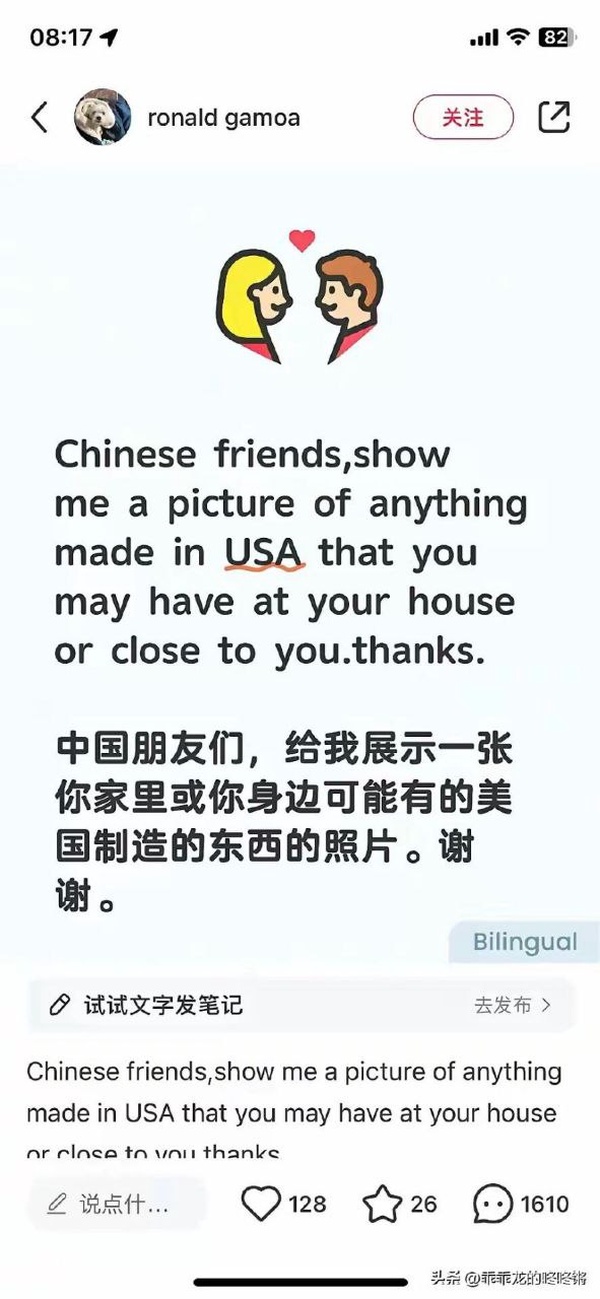Go back using the top arrow
This screenshot has height=1299, width=600.
tap(39, 117)
